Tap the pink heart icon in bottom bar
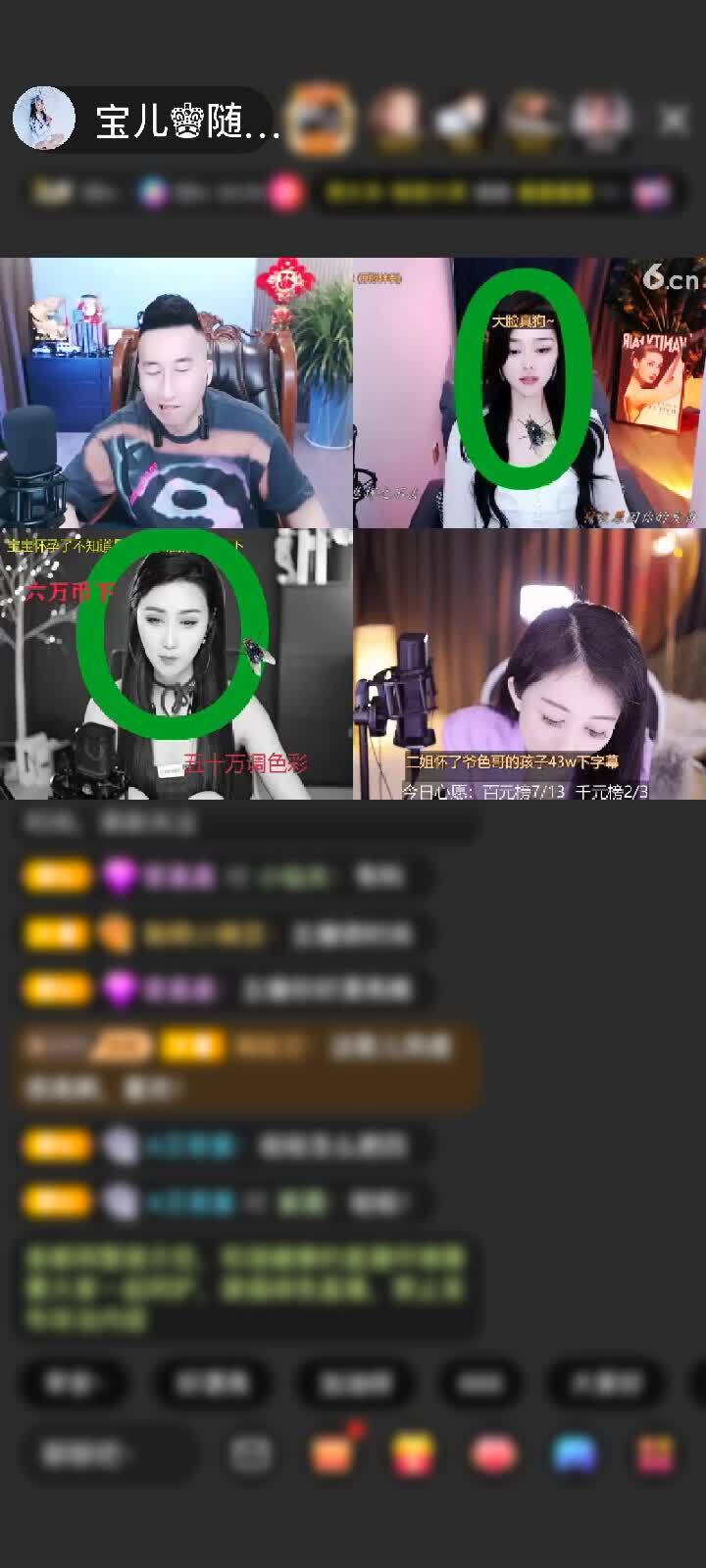 [493, 1454]
